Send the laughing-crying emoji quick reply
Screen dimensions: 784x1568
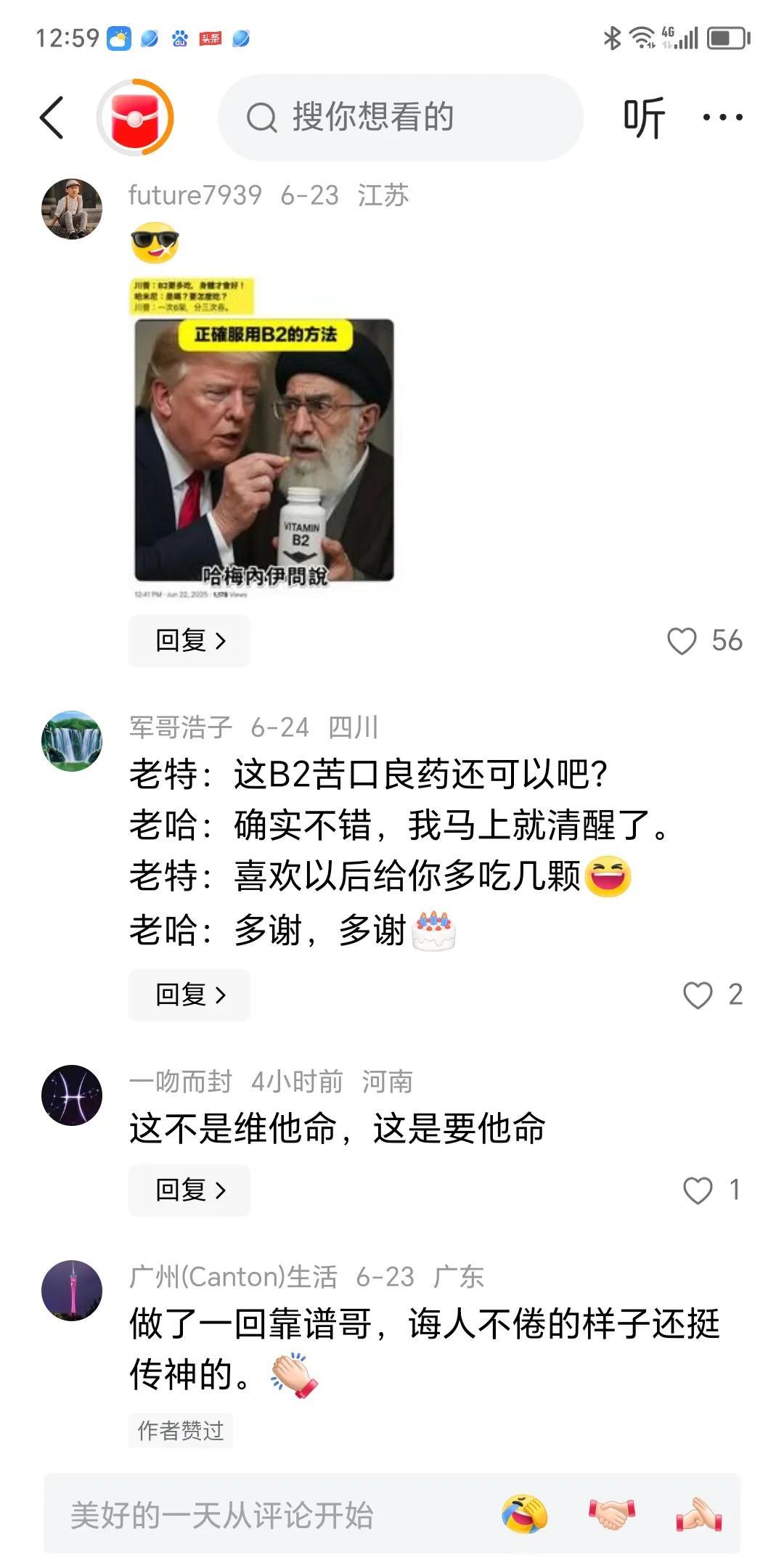(x=525, y=1515)
